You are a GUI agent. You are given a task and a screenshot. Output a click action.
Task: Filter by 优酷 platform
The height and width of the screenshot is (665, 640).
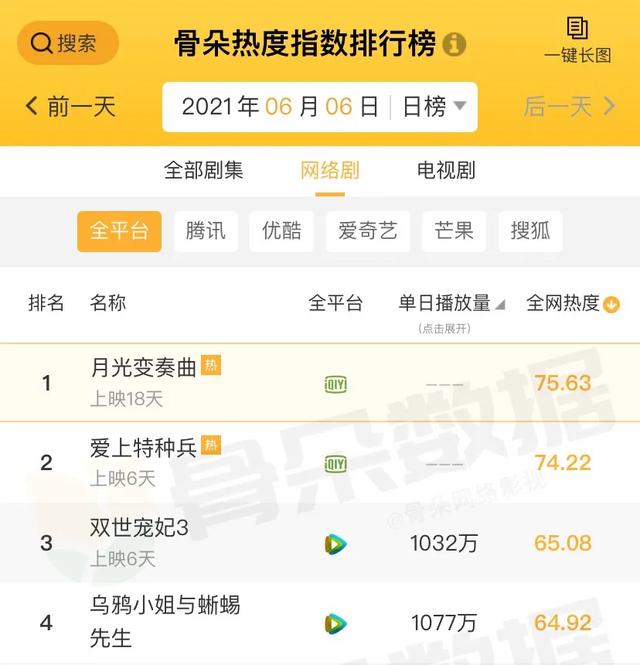pyautogui.click(x=281, y=231)
